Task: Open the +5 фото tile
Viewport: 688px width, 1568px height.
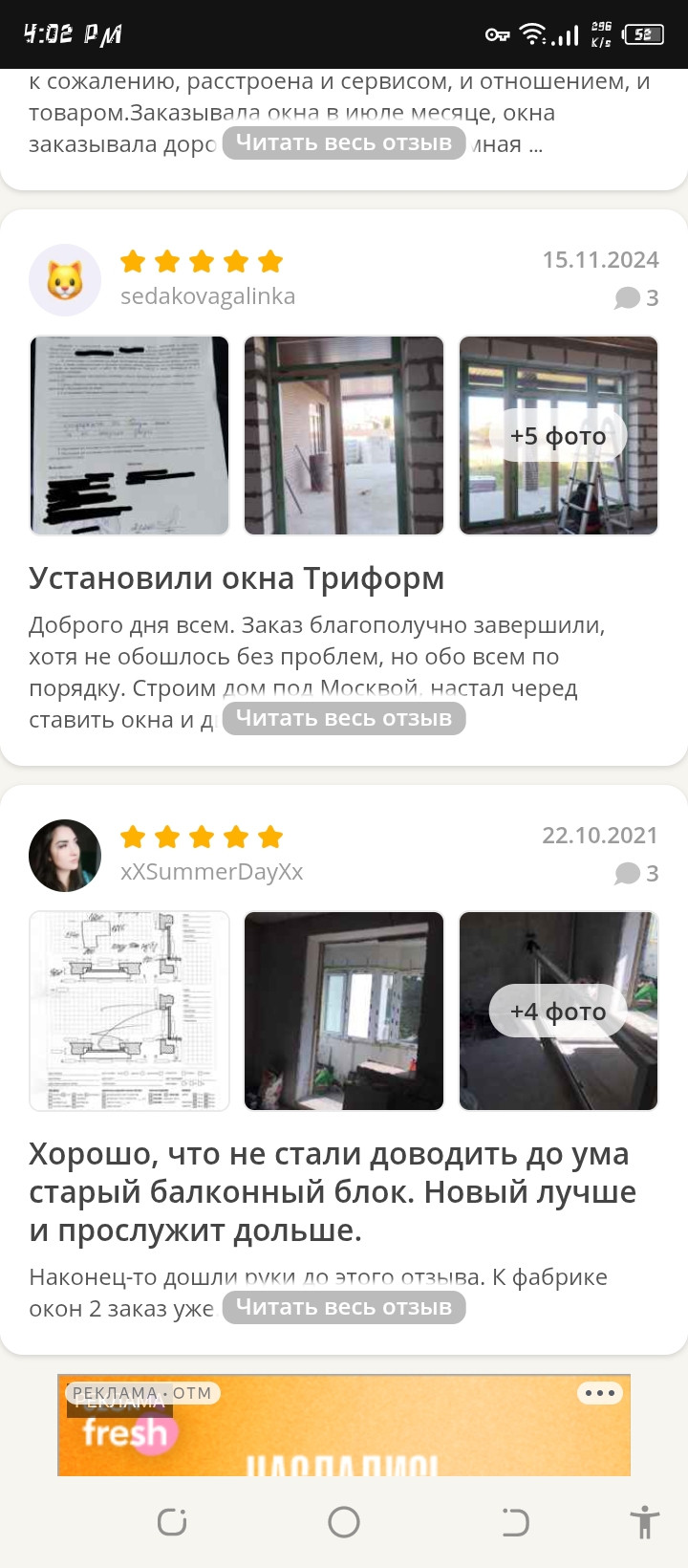Action: (x=558, y=435)
